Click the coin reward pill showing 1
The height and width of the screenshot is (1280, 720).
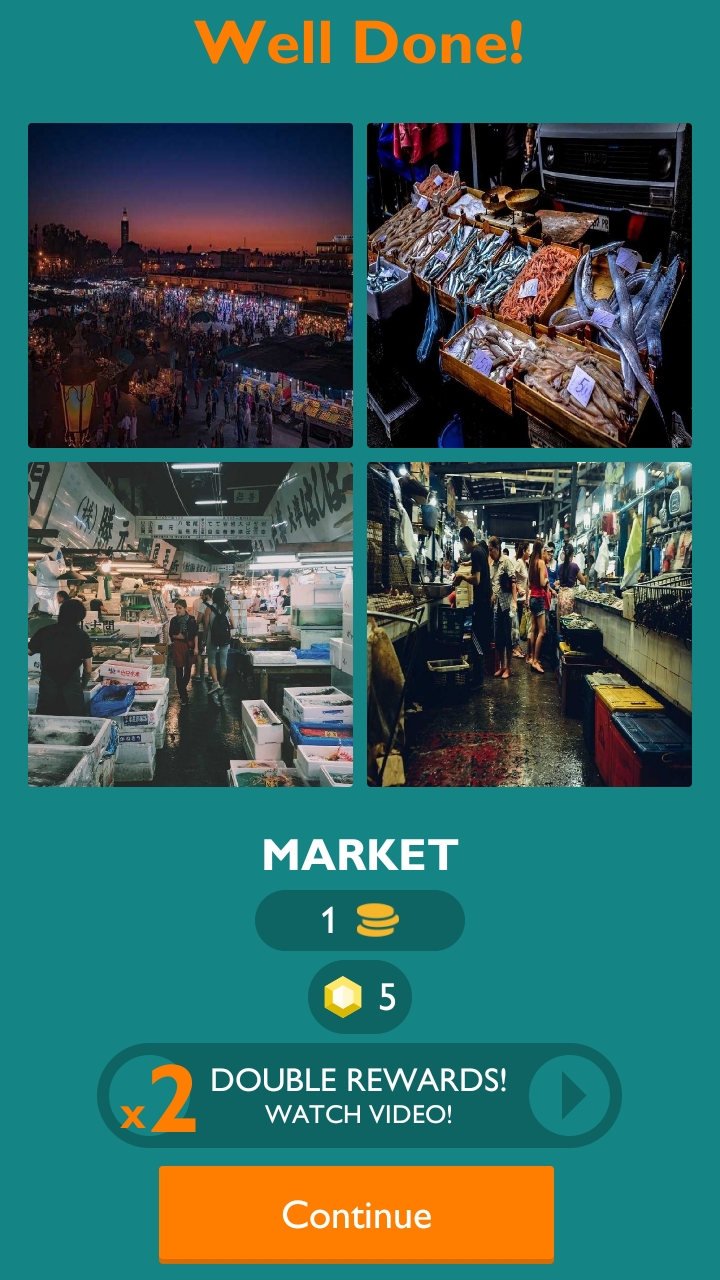coord(358,920)
